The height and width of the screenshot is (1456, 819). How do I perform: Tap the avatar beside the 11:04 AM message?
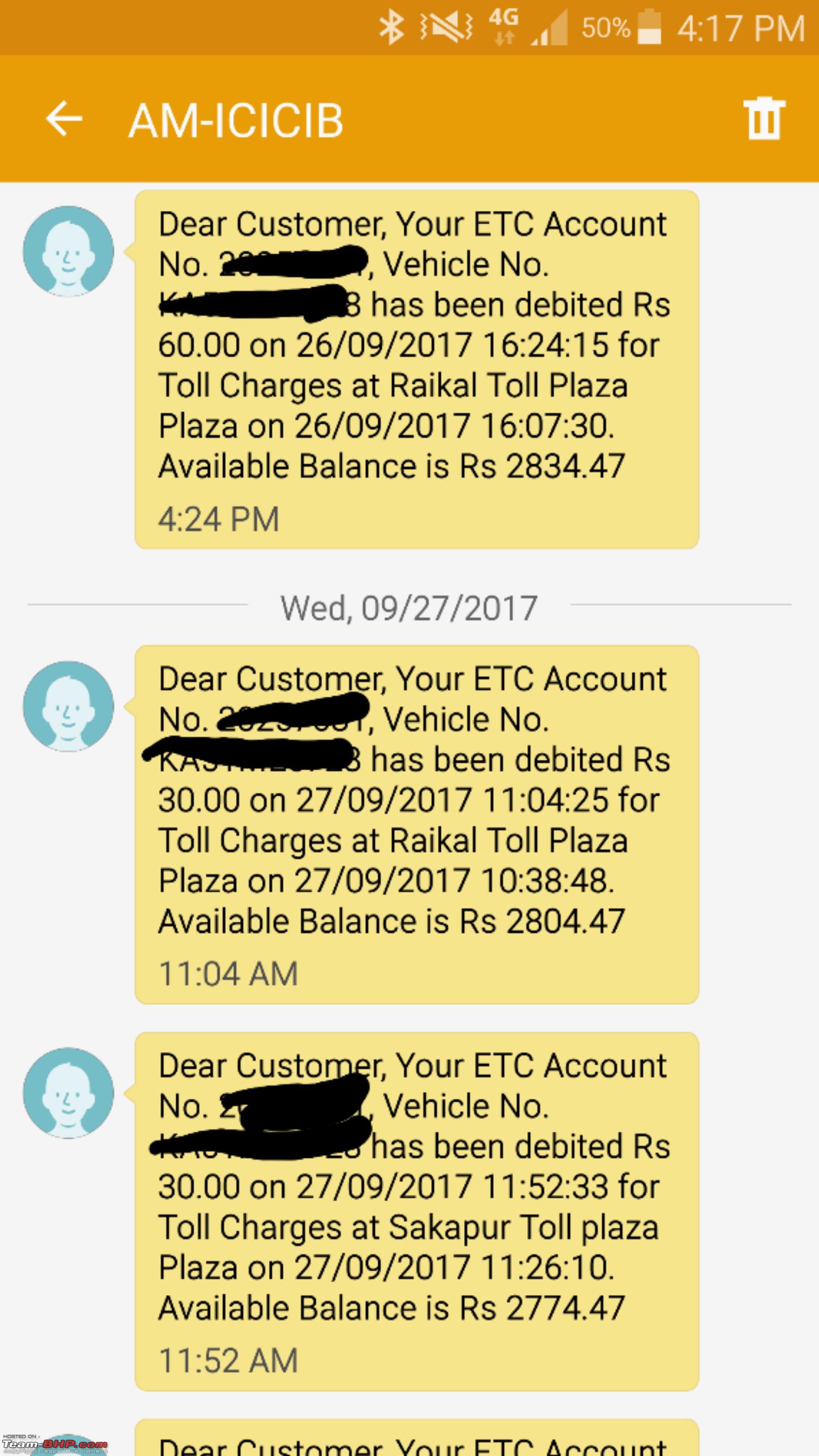[68, 706]
